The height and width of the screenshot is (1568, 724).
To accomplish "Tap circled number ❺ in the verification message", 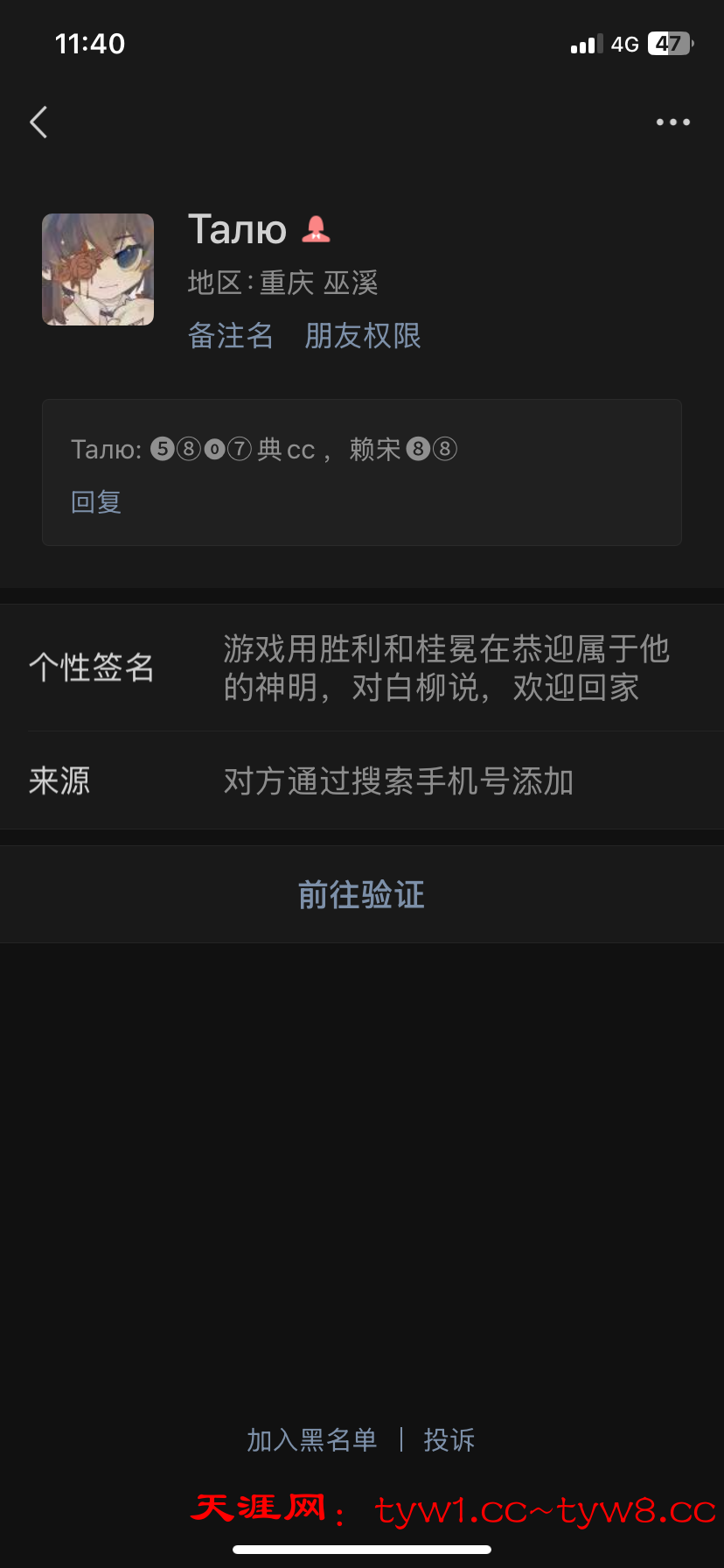I will click(164, 449).
